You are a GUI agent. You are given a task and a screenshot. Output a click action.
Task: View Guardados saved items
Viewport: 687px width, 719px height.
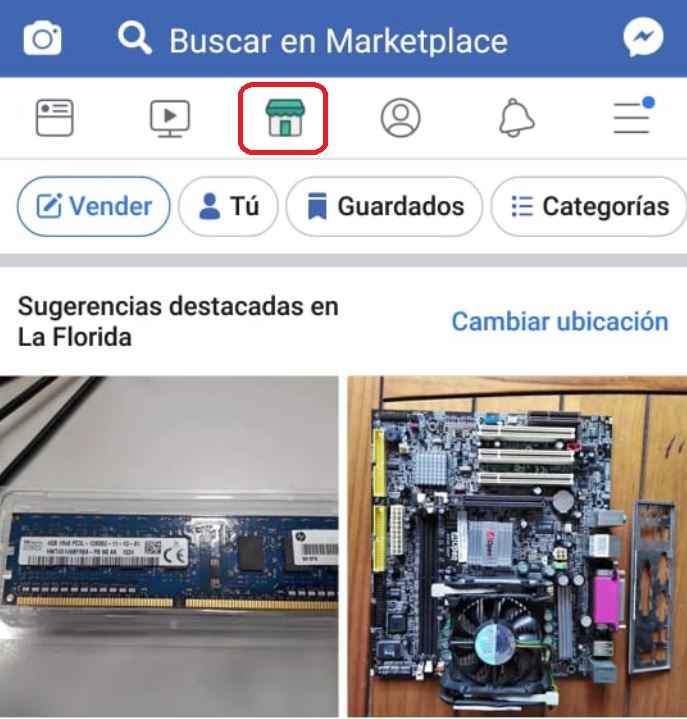tap(384, 207)
